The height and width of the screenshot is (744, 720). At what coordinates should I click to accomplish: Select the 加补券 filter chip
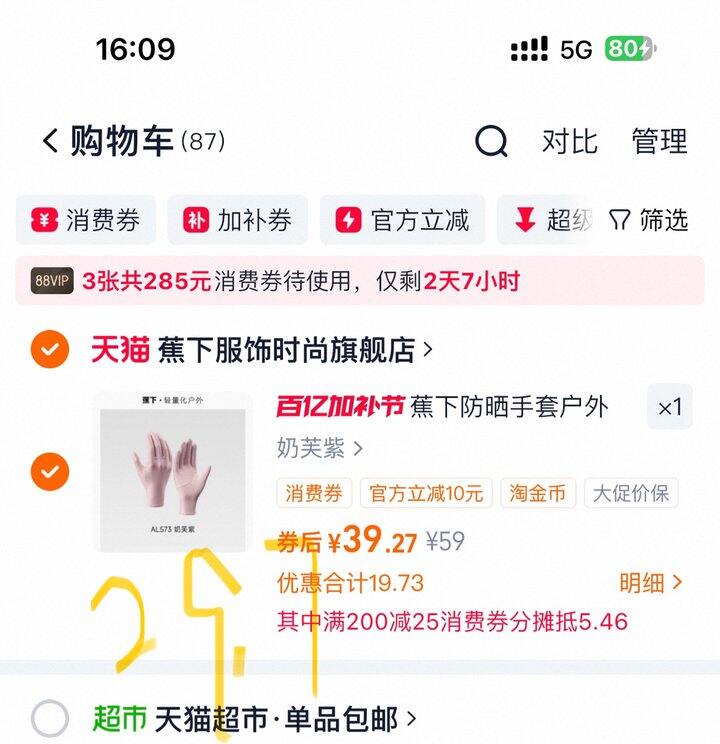pos(238,220)
